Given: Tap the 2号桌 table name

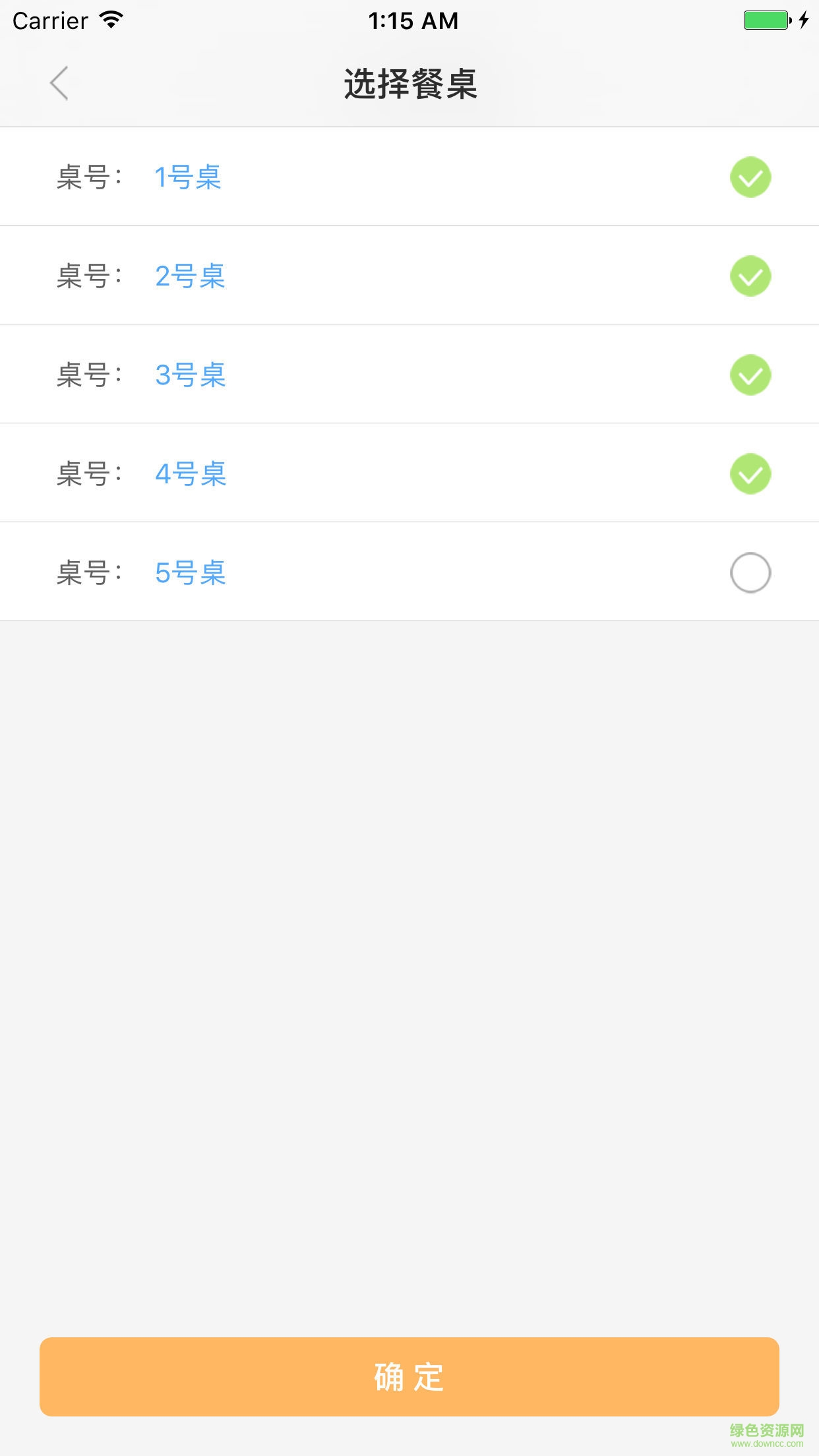Looking at the screenshot, I should point(191,276).
